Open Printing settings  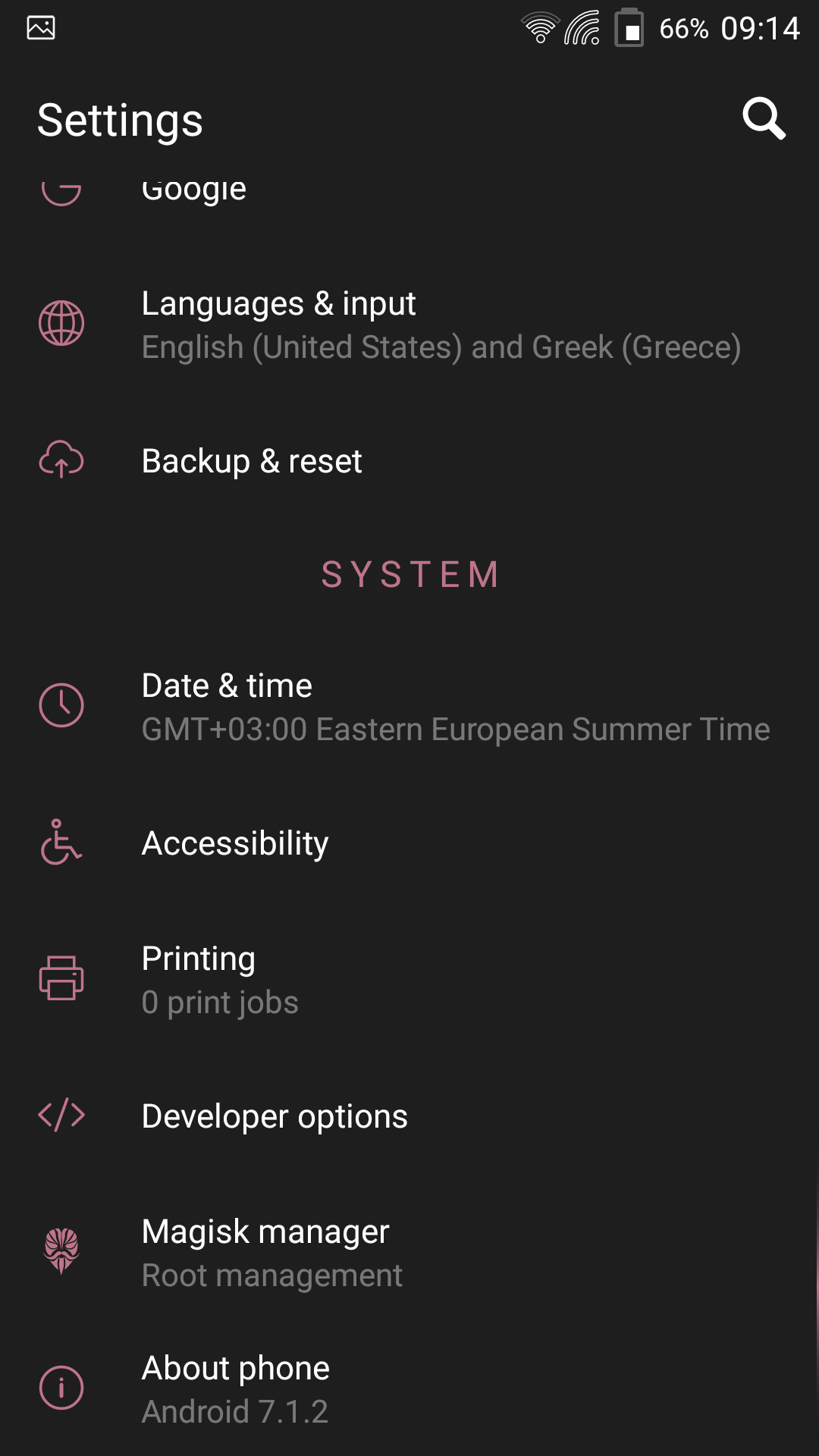pyautogui.click(x=409, y=980)
